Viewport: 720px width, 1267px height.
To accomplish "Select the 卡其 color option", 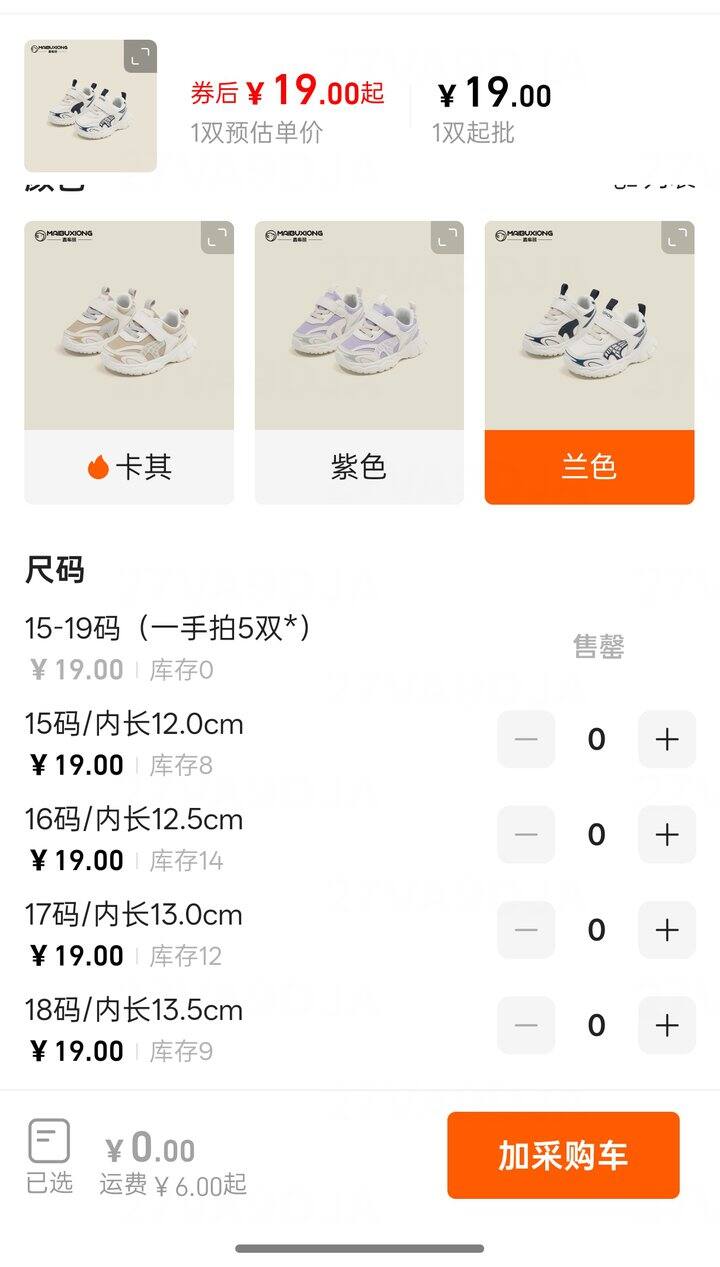I will 129,467.
